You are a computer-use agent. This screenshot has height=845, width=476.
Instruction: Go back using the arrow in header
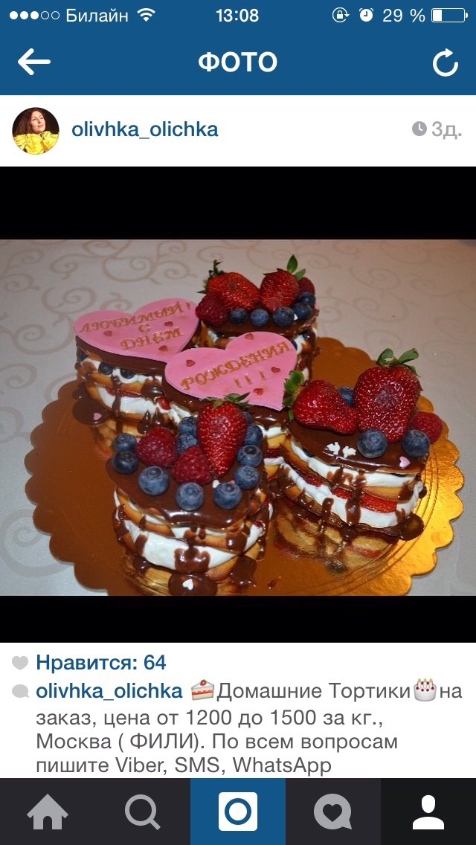coord(34,63)
